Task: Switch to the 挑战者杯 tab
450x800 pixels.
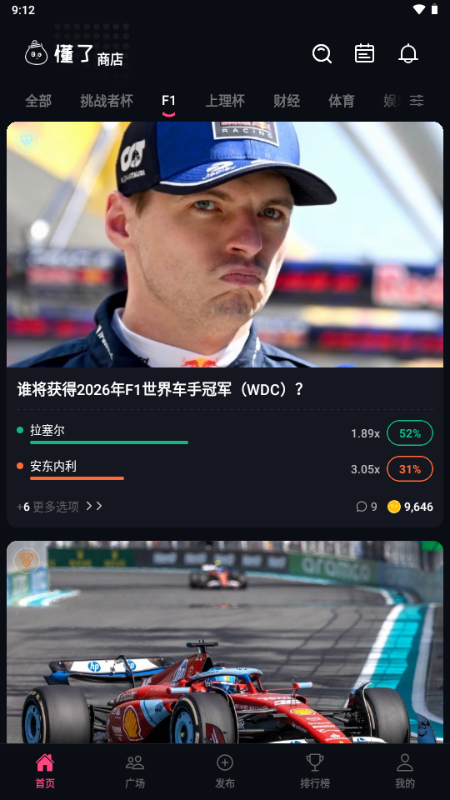Action: [107, 101]
